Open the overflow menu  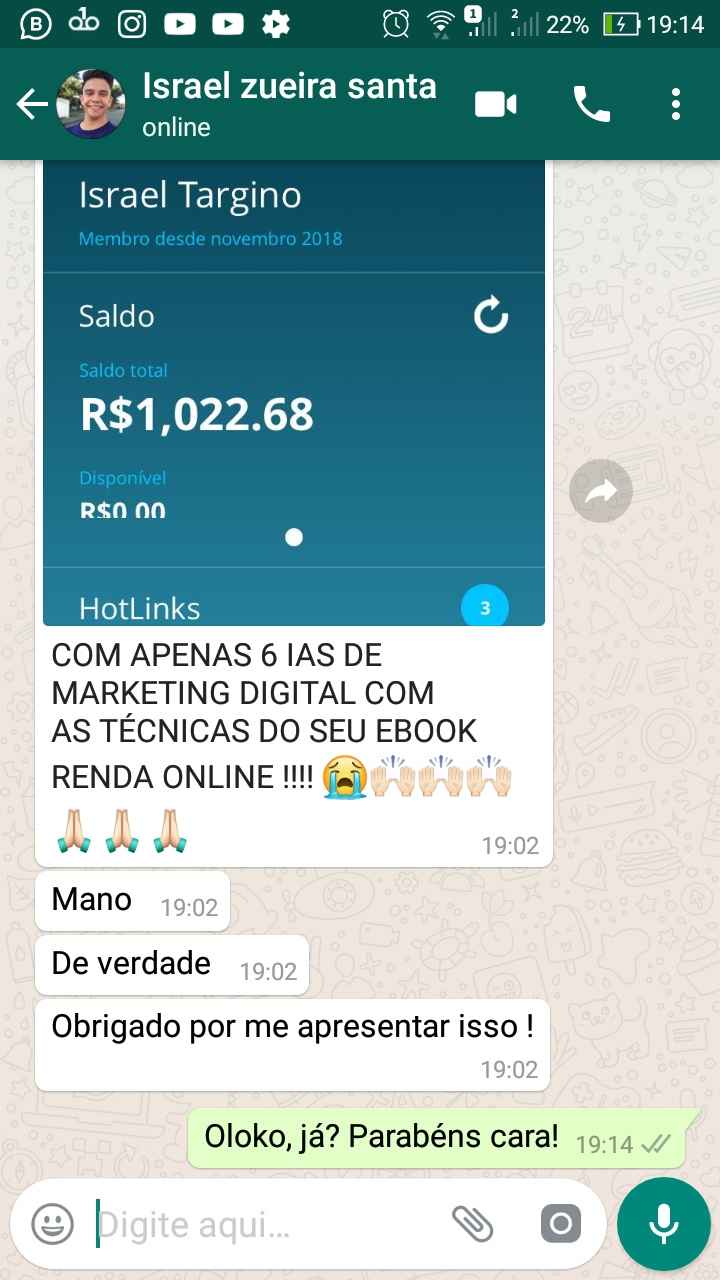point(676,104)
